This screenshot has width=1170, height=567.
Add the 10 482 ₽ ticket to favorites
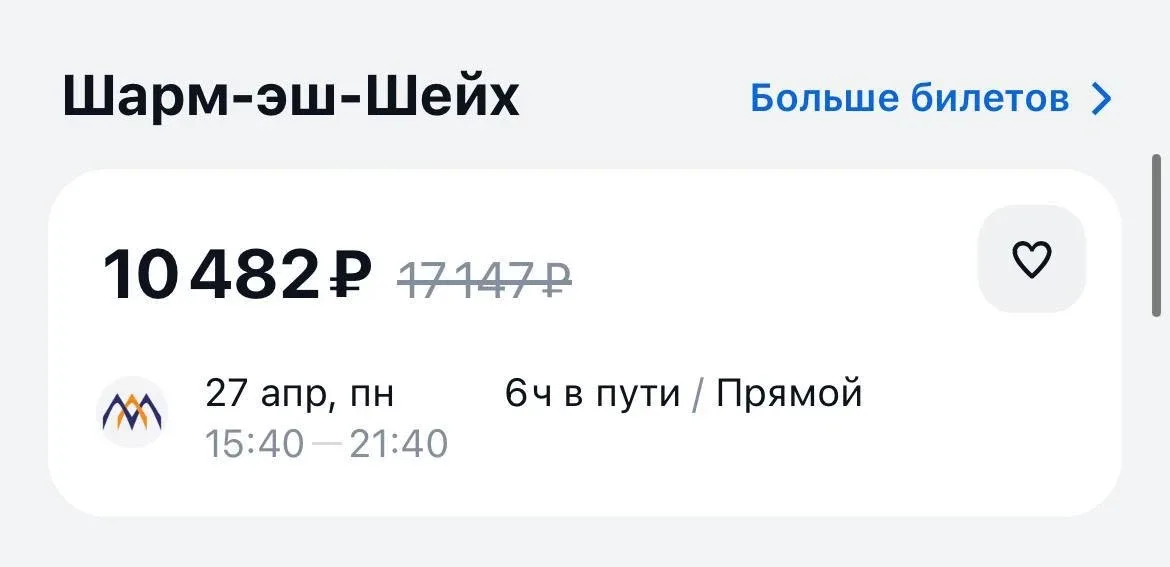click(1031, 260)
